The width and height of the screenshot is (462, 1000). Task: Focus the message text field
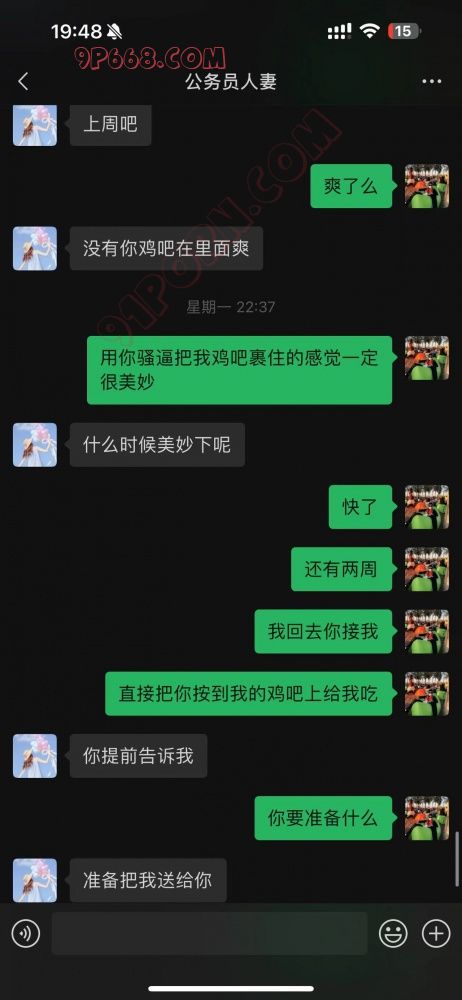[209, 934]
